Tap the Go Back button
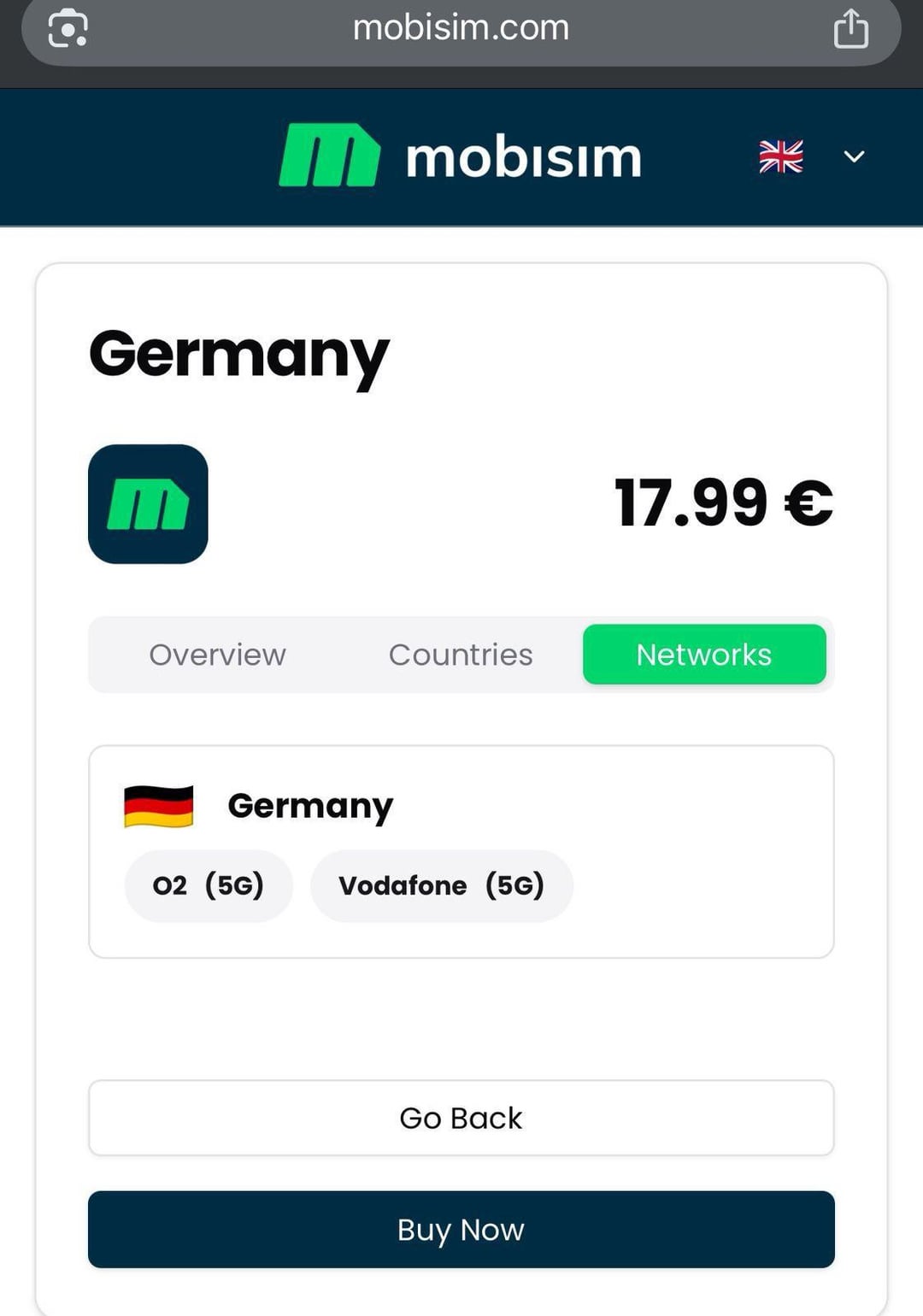 pos(461,1118)
